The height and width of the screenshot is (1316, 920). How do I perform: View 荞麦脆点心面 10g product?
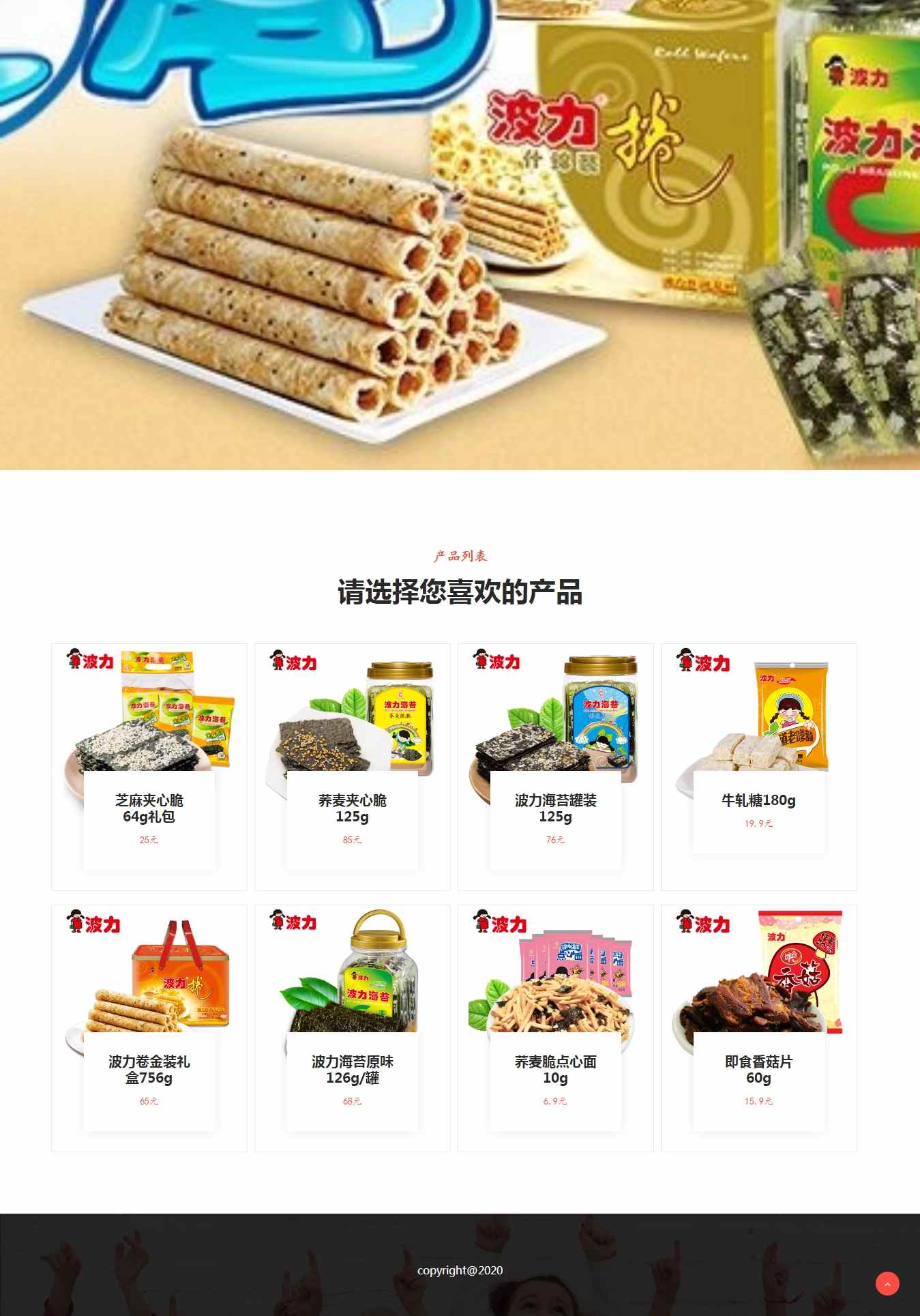(555, 1070)
